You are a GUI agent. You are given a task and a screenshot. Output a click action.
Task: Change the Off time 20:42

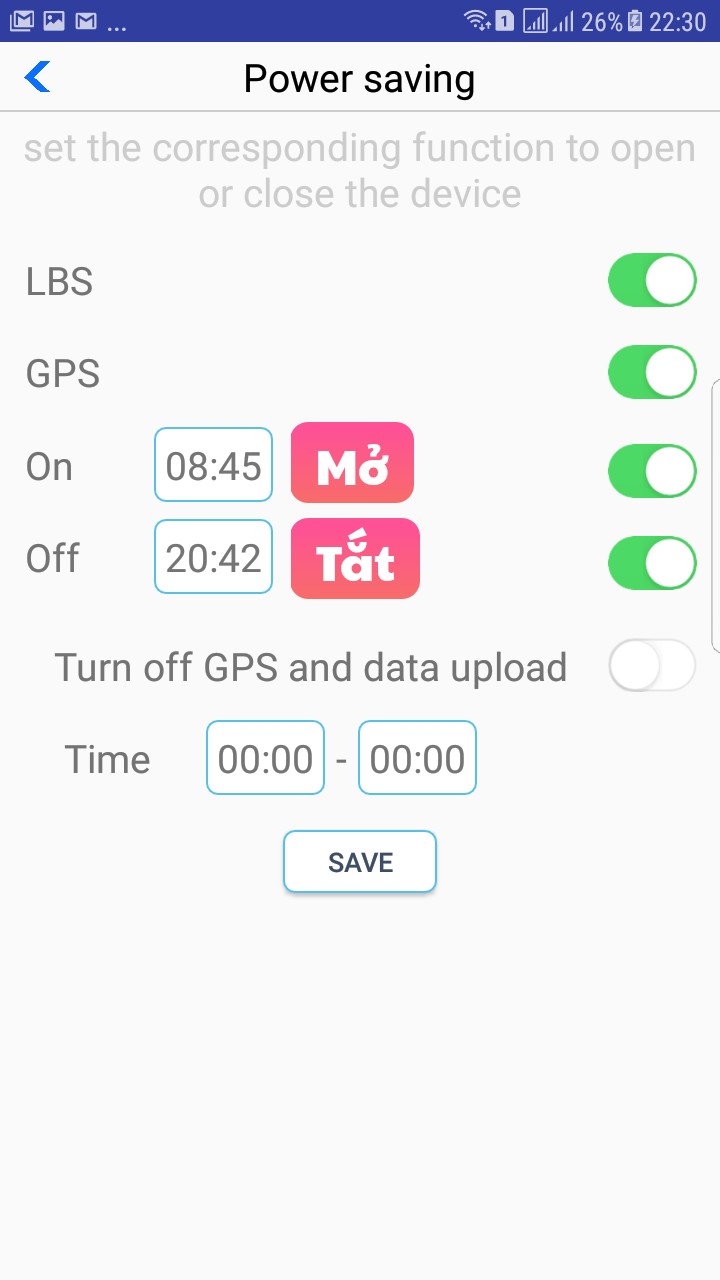[213, 557]
